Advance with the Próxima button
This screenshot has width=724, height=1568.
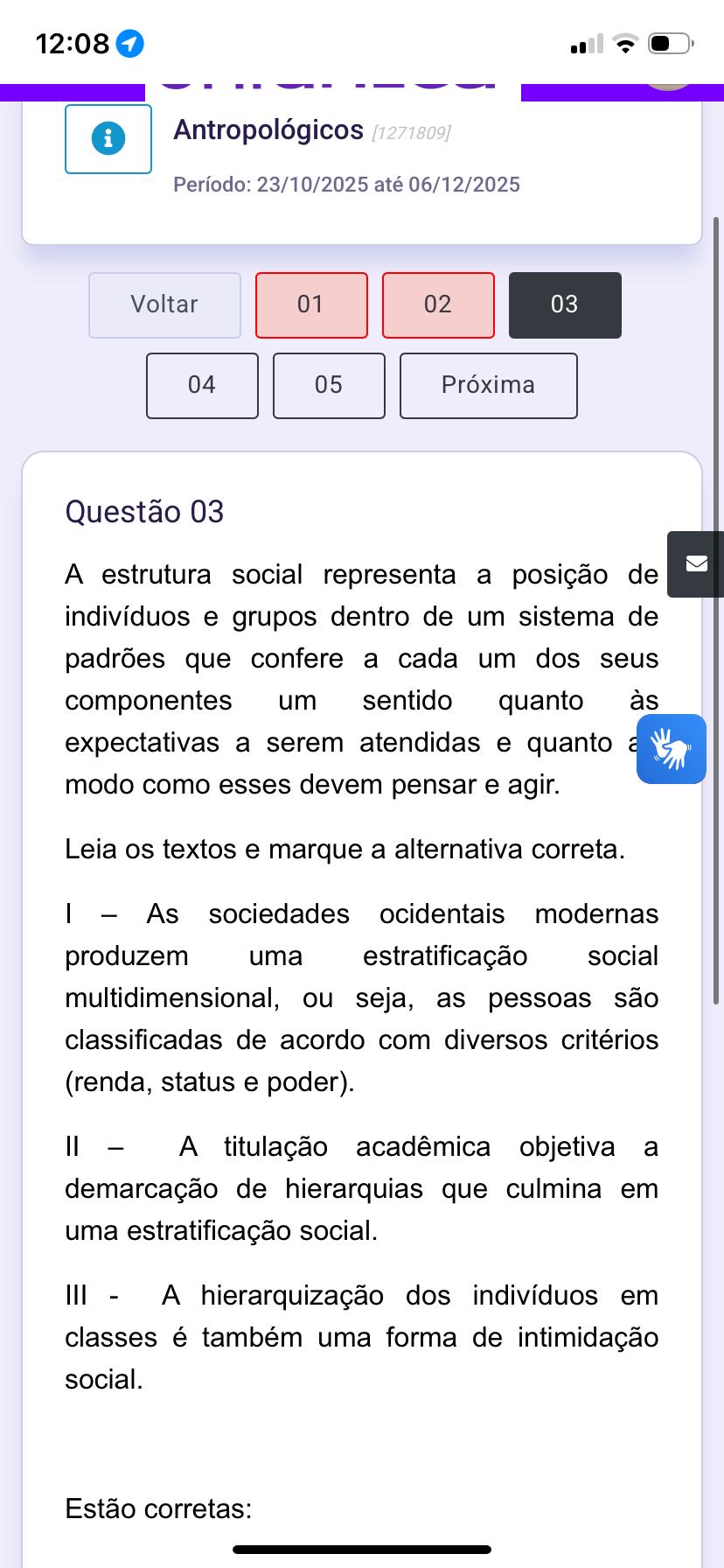click(x=488, y=385)
